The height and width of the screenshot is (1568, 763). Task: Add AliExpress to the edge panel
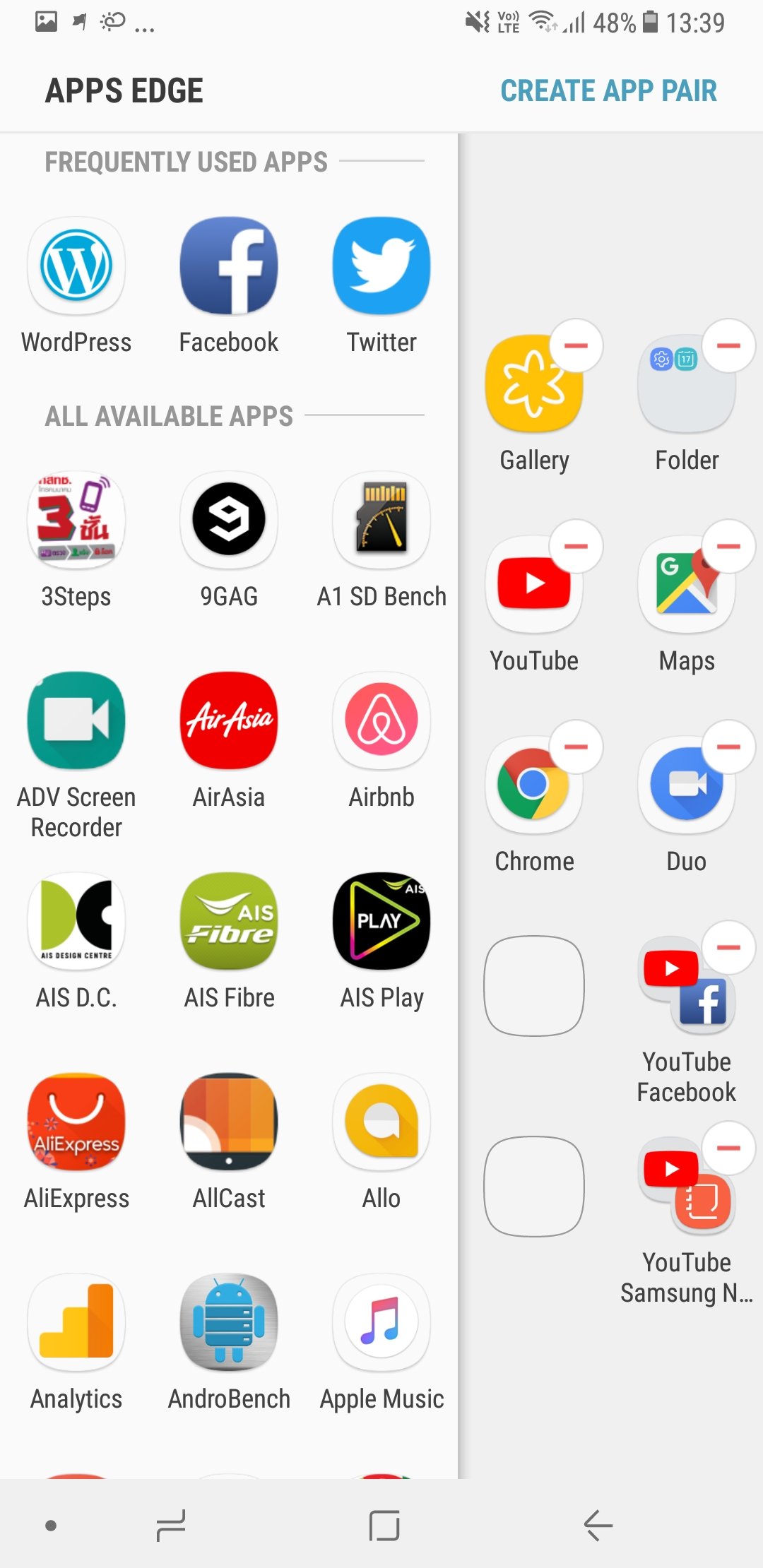point(76,1122)
